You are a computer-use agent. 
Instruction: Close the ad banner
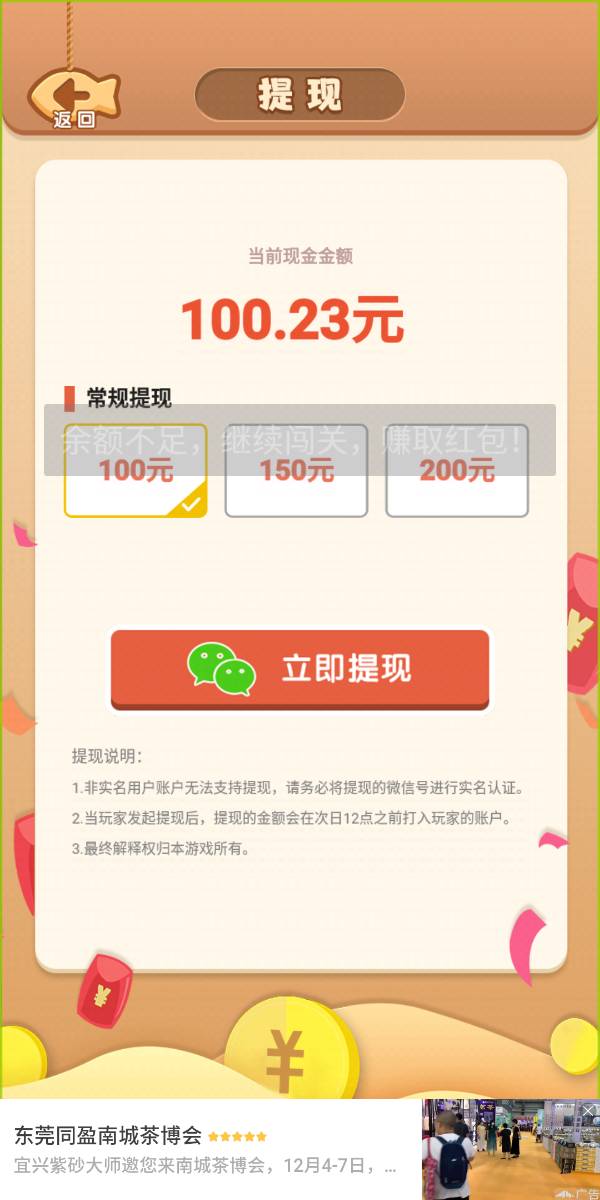(x=589, y=1111)
